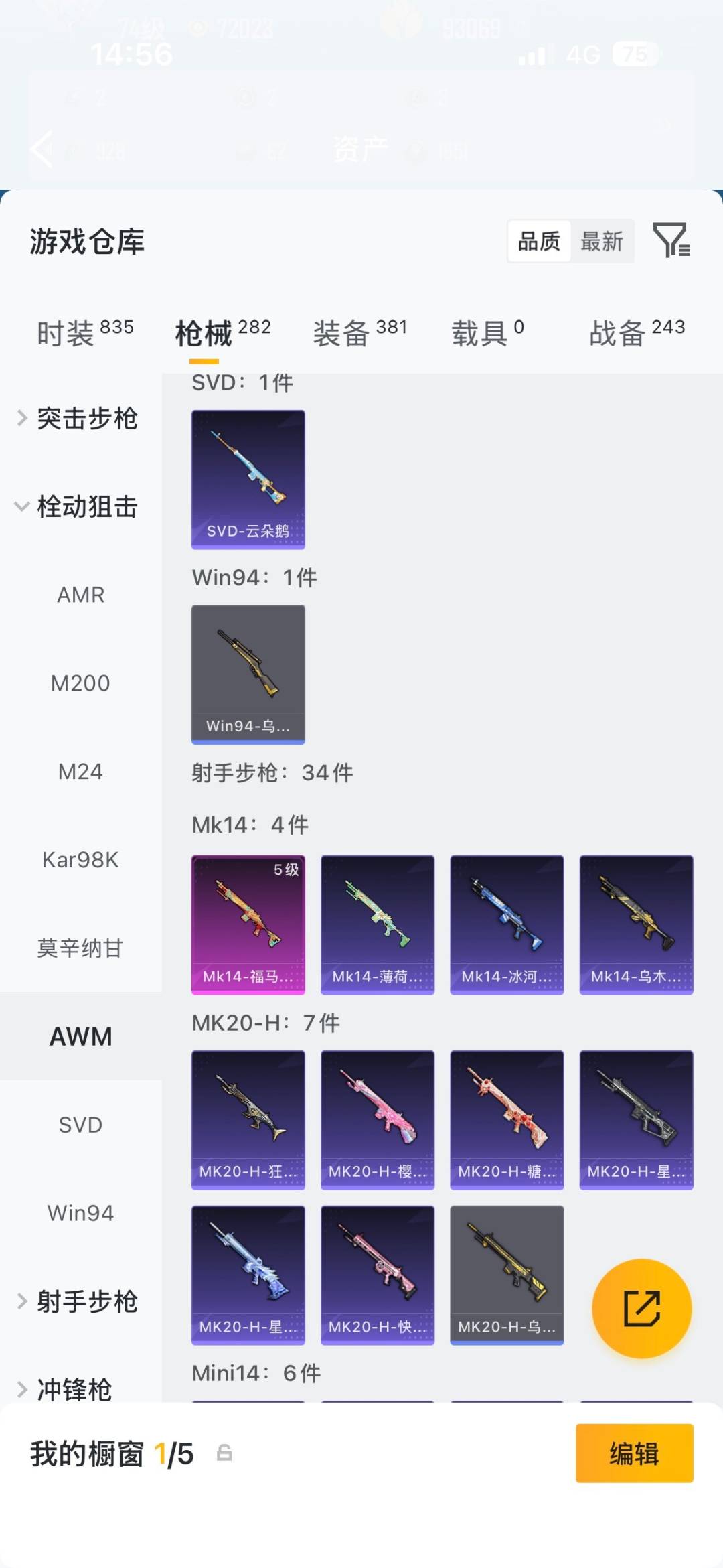View the SVD-云朵鹅 skin
The image size is (723, 1568).
click(248, 479)
